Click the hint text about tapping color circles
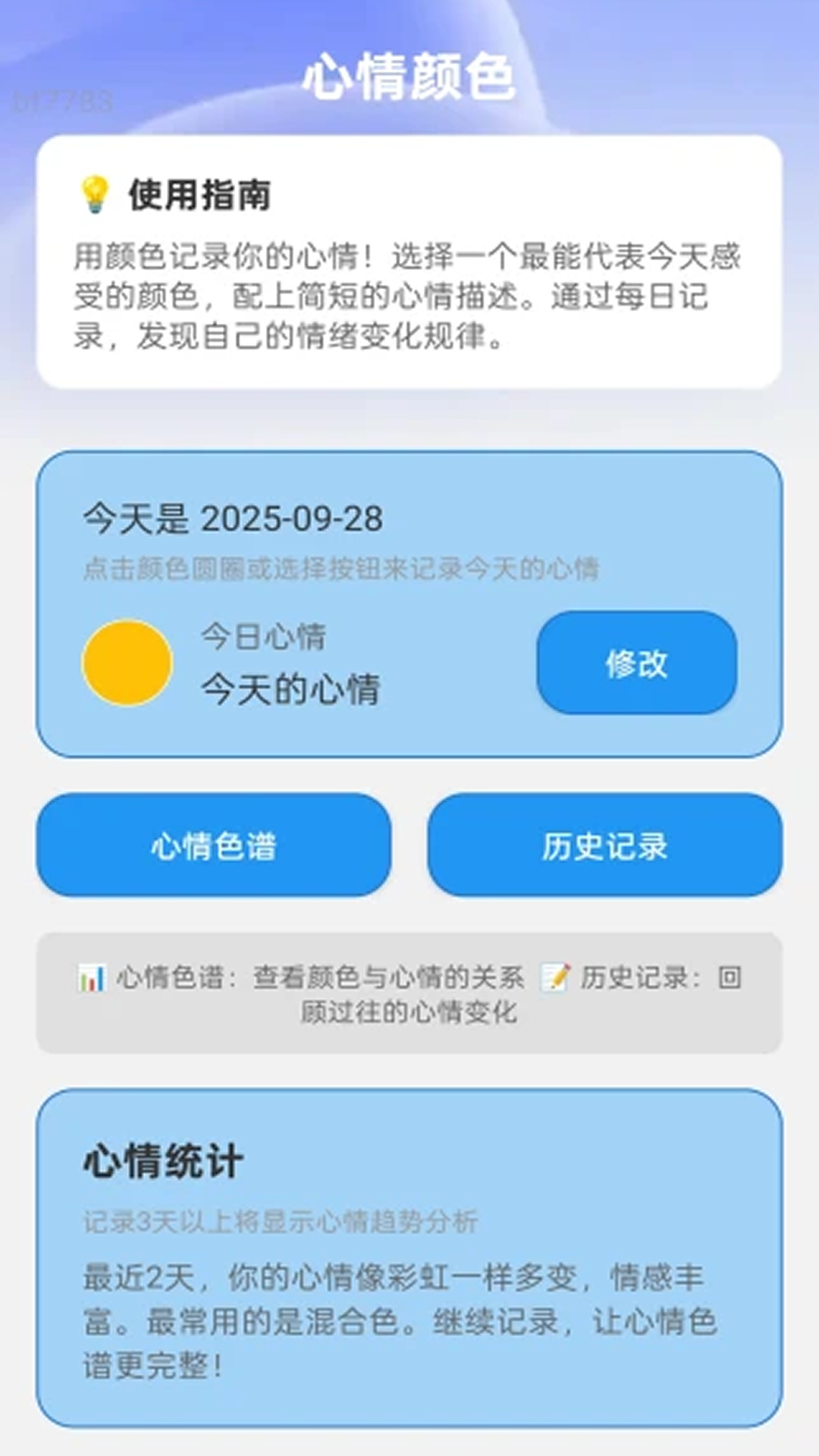This screenshot has width=819, height=1456. point(341,570)
